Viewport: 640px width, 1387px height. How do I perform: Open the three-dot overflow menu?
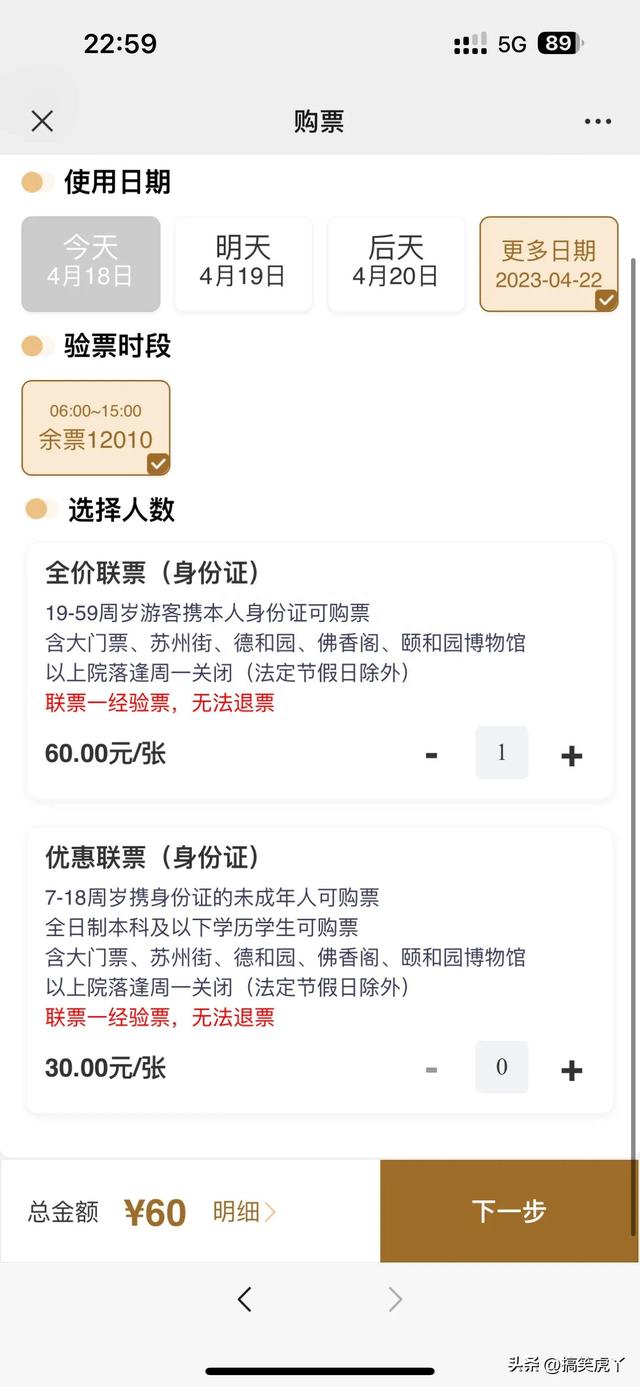tap(597, 122)
